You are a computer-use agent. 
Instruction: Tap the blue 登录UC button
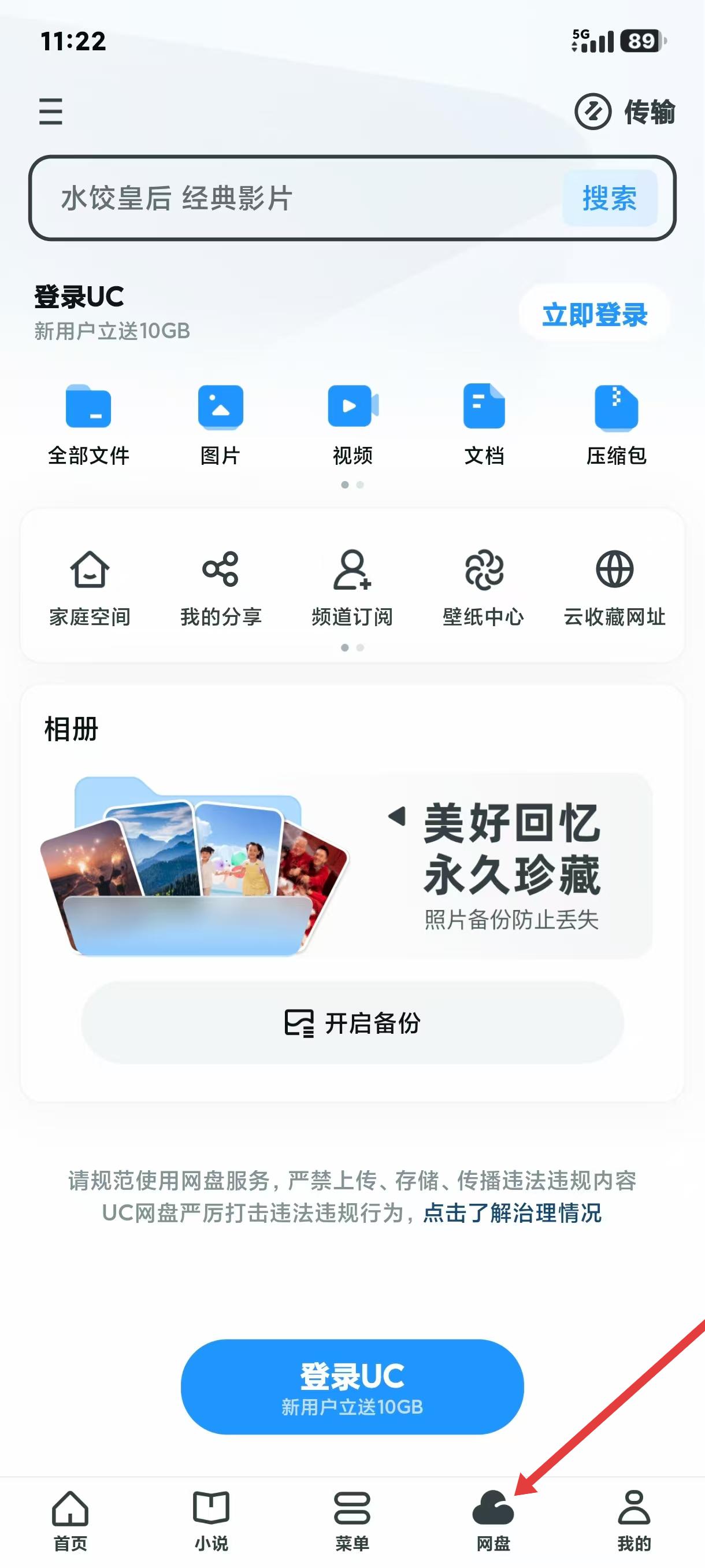[x=352, y=1387]
